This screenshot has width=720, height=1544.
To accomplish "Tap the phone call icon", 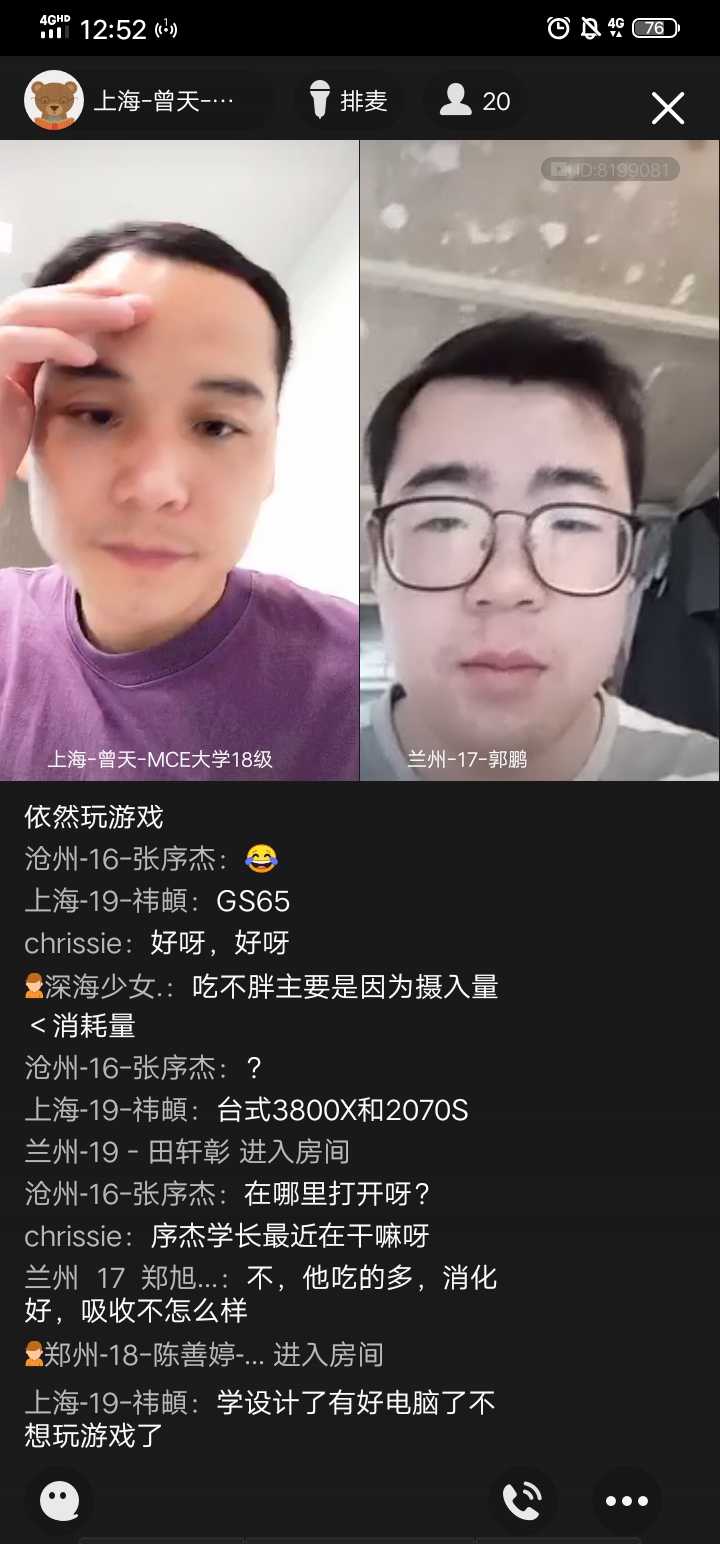I will pos(522,1500).
